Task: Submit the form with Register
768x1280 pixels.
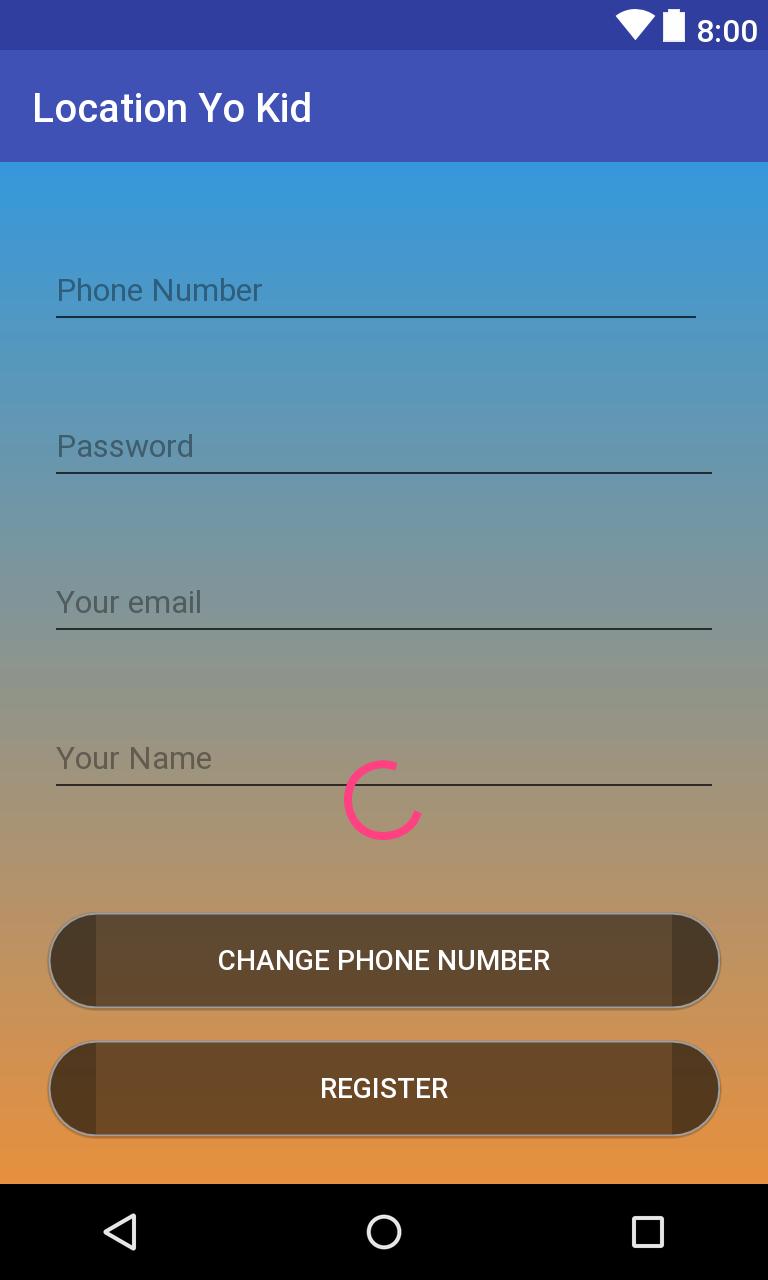Action: (384, 1088)
